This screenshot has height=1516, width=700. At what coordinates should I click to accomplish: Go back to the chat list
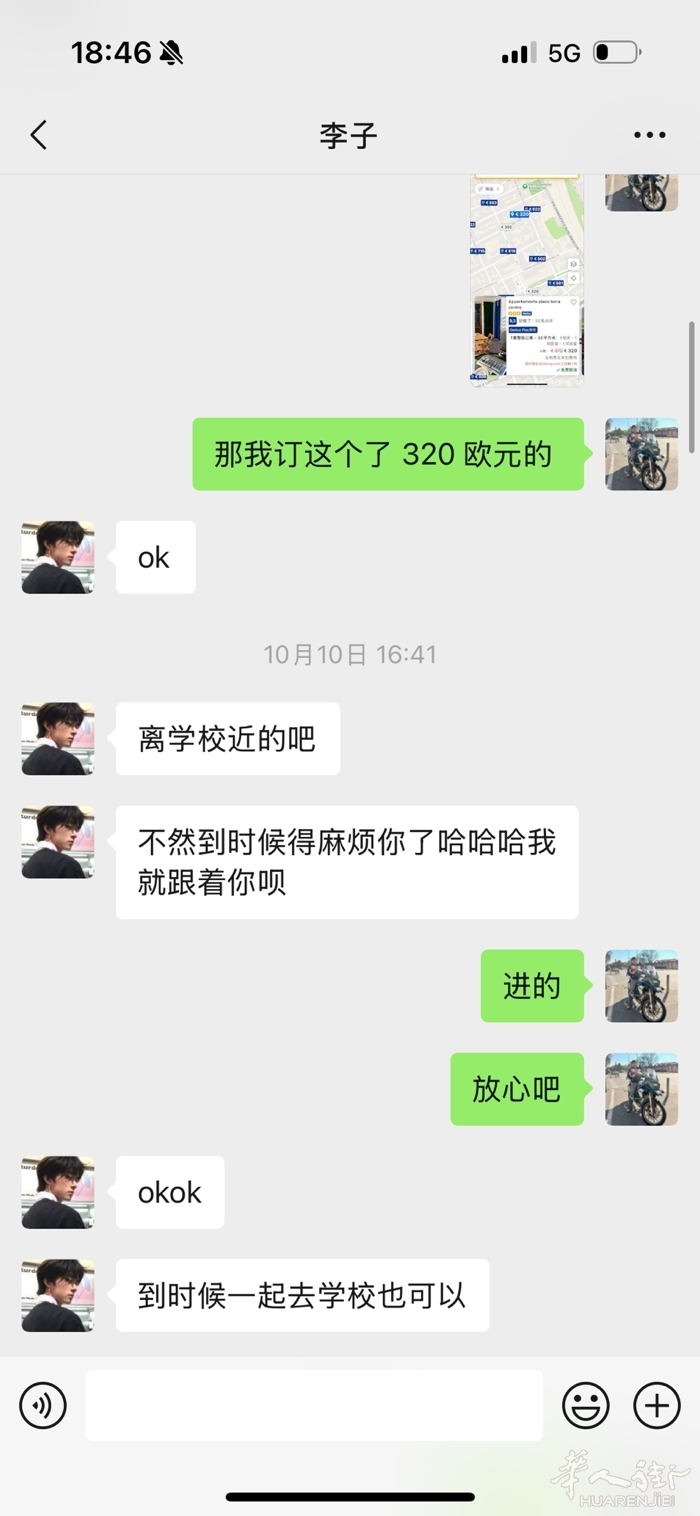39,135
